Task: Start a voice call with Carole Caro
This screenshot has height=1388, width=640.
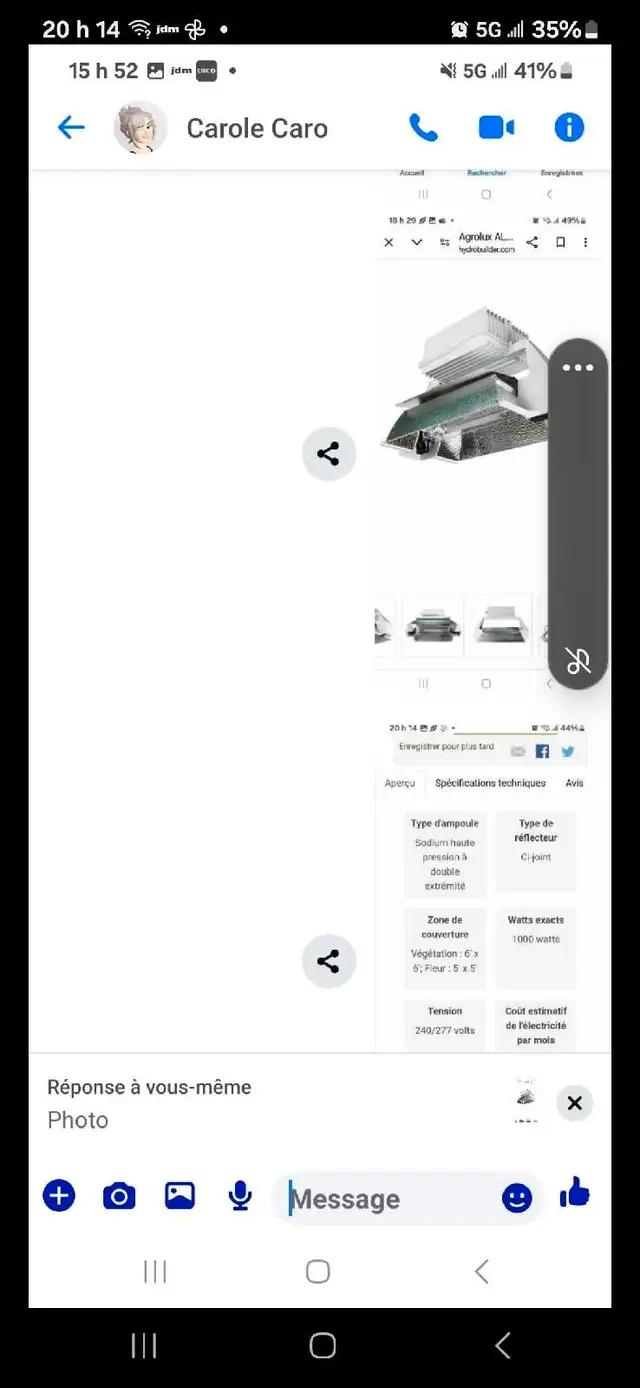Action: coord(423,127)
